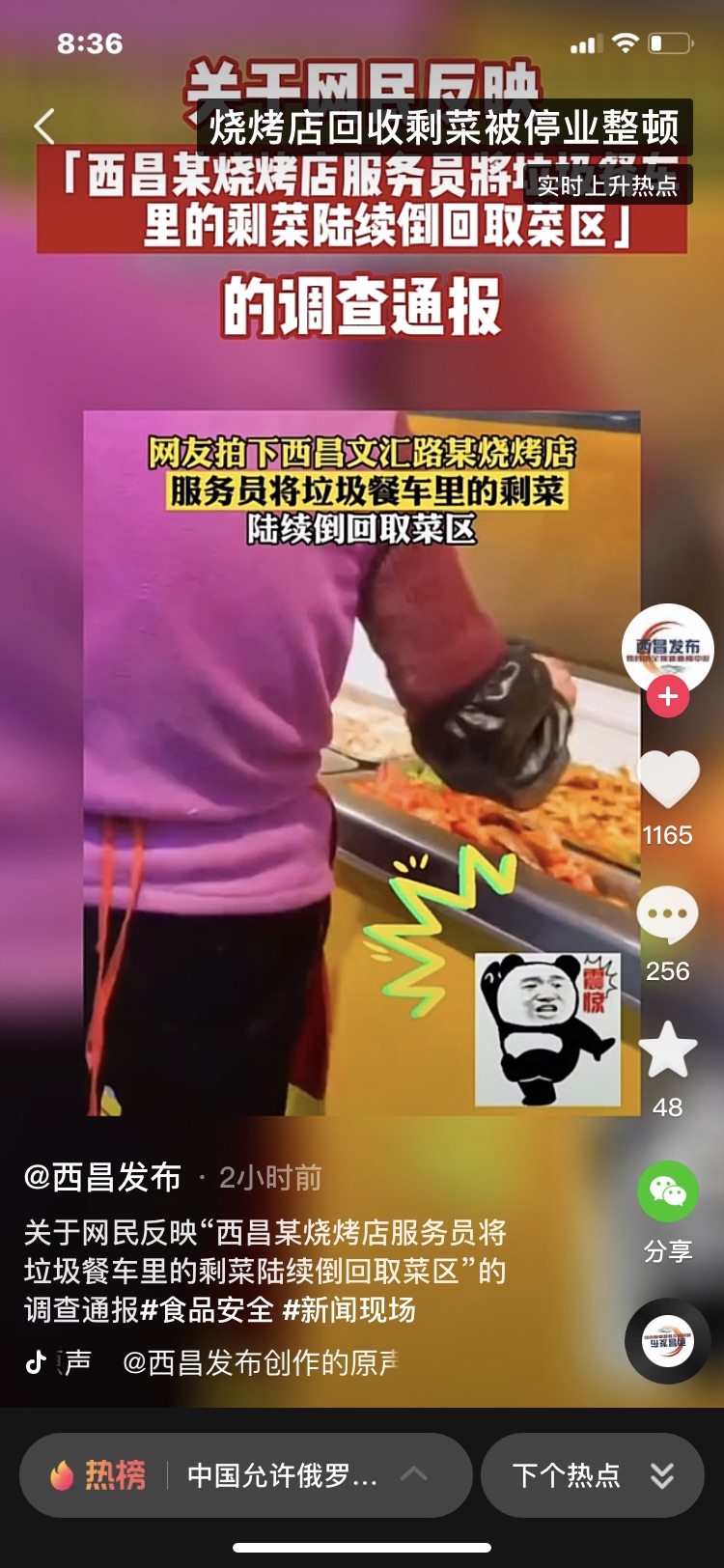The image size is (724, 1568).
Task: Expand the 热榜 hot list bar
Action: click(246, 1474)
